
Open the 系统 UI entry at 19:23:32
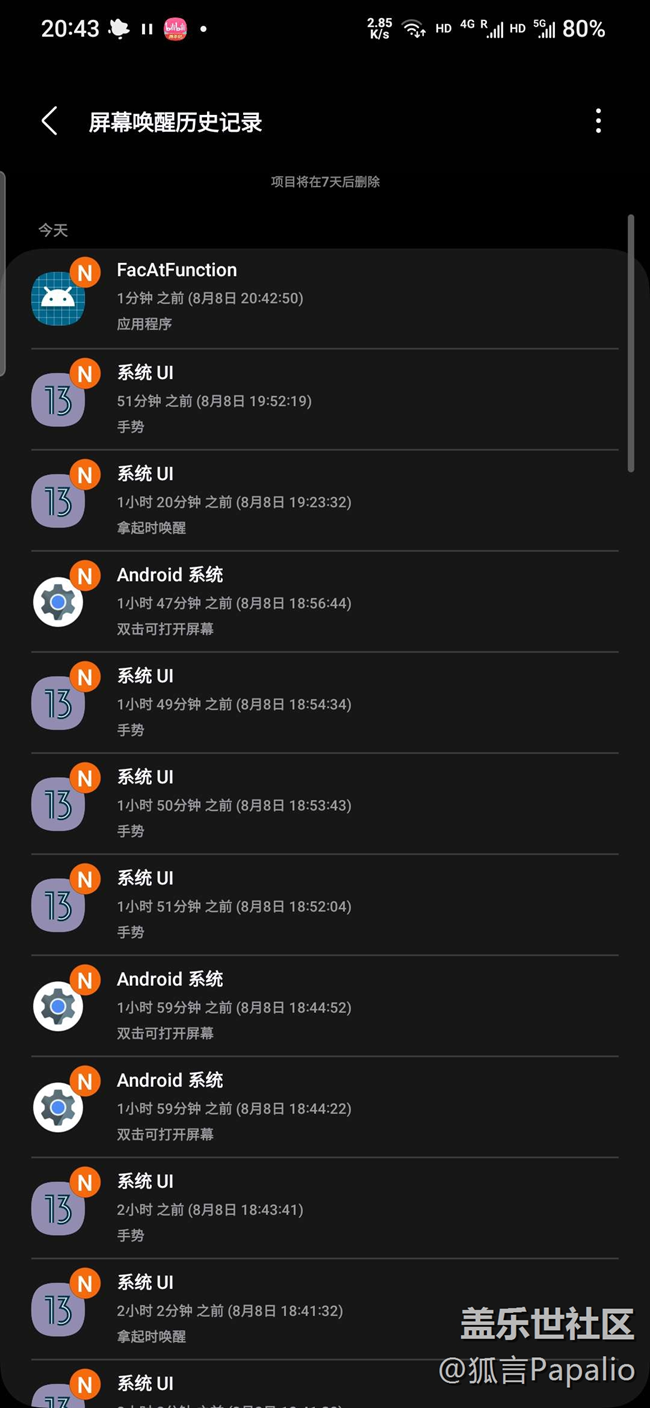click(324, 500)
